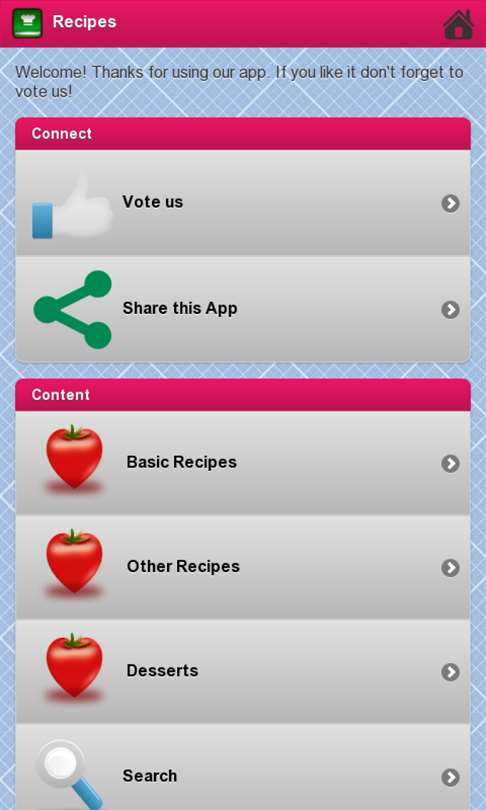Browse Other Recipes
This screenshot has height=810, width=486.
(x=243, y=567)
